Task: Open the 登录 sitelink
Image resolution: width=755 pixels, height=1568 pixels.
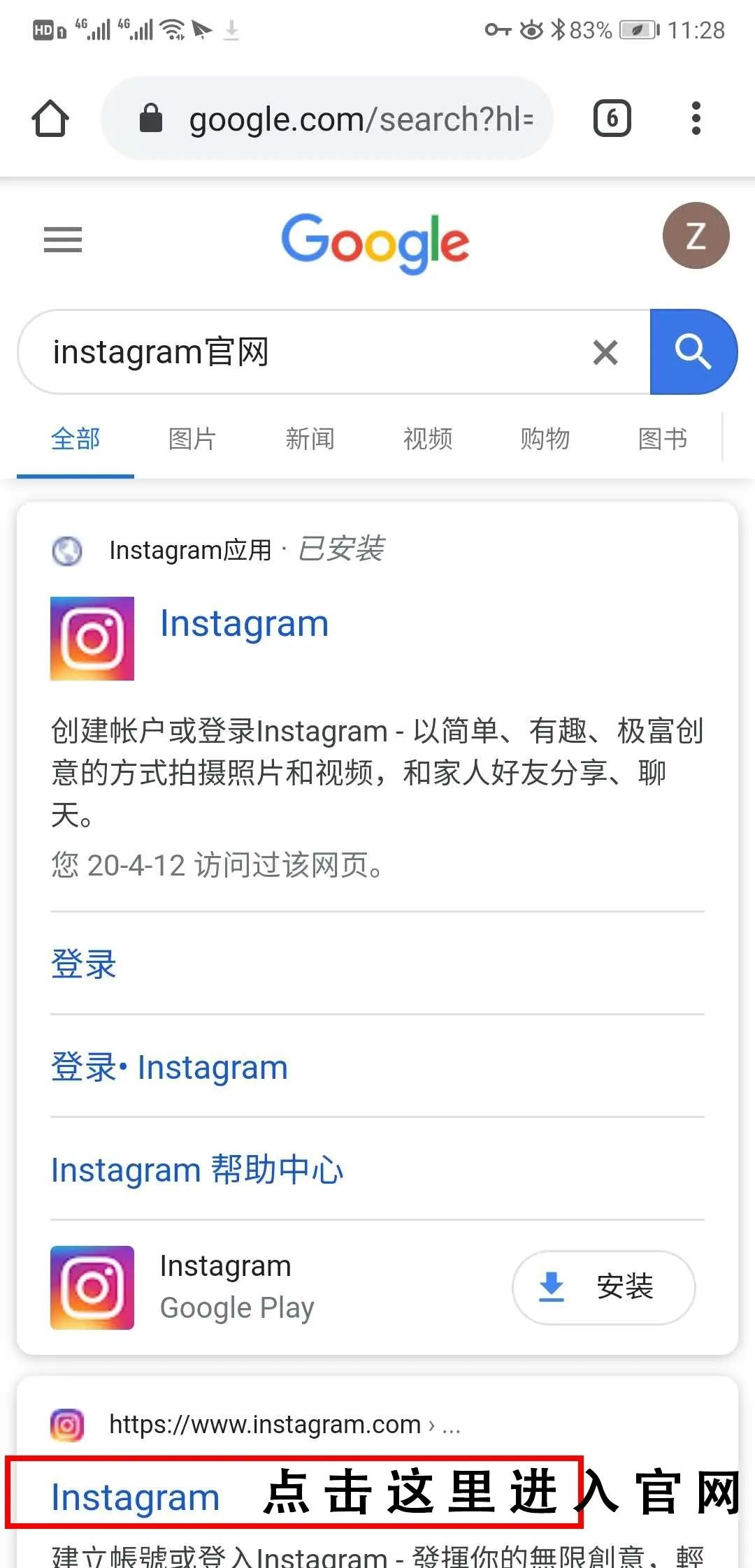Action: click(x=84, y=964)
